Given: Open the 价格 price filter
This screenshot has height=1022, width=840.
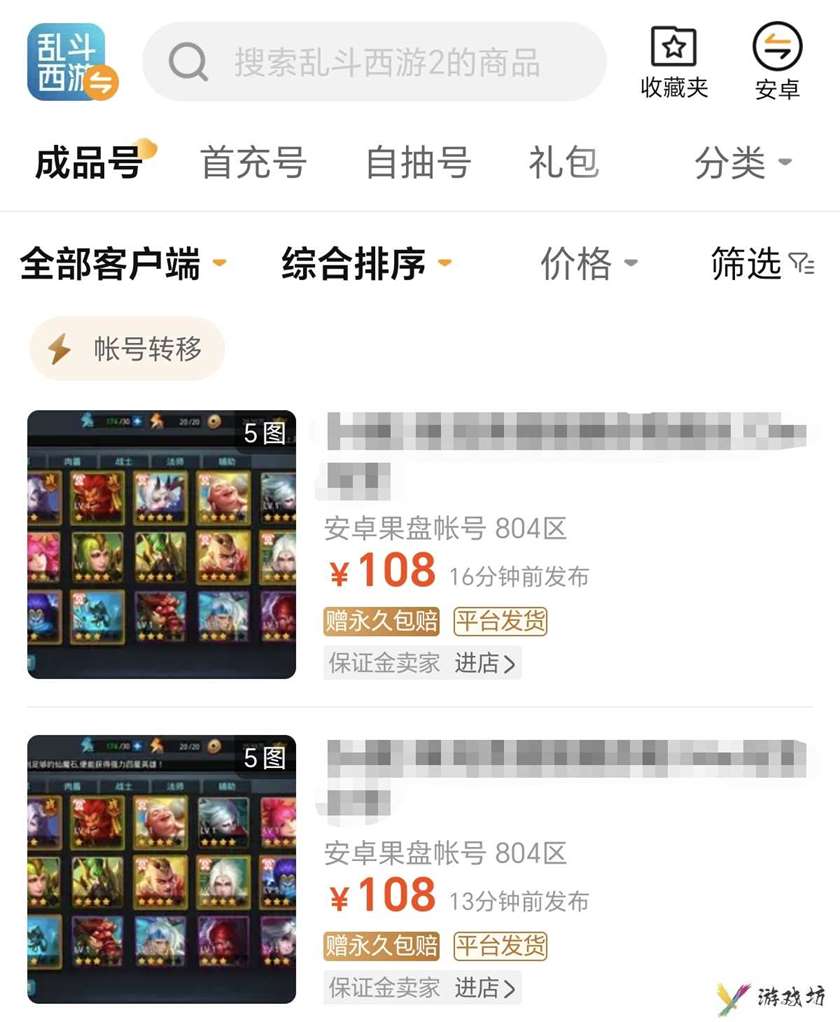Looking at the screenshot, I should [x=588, y=264].
